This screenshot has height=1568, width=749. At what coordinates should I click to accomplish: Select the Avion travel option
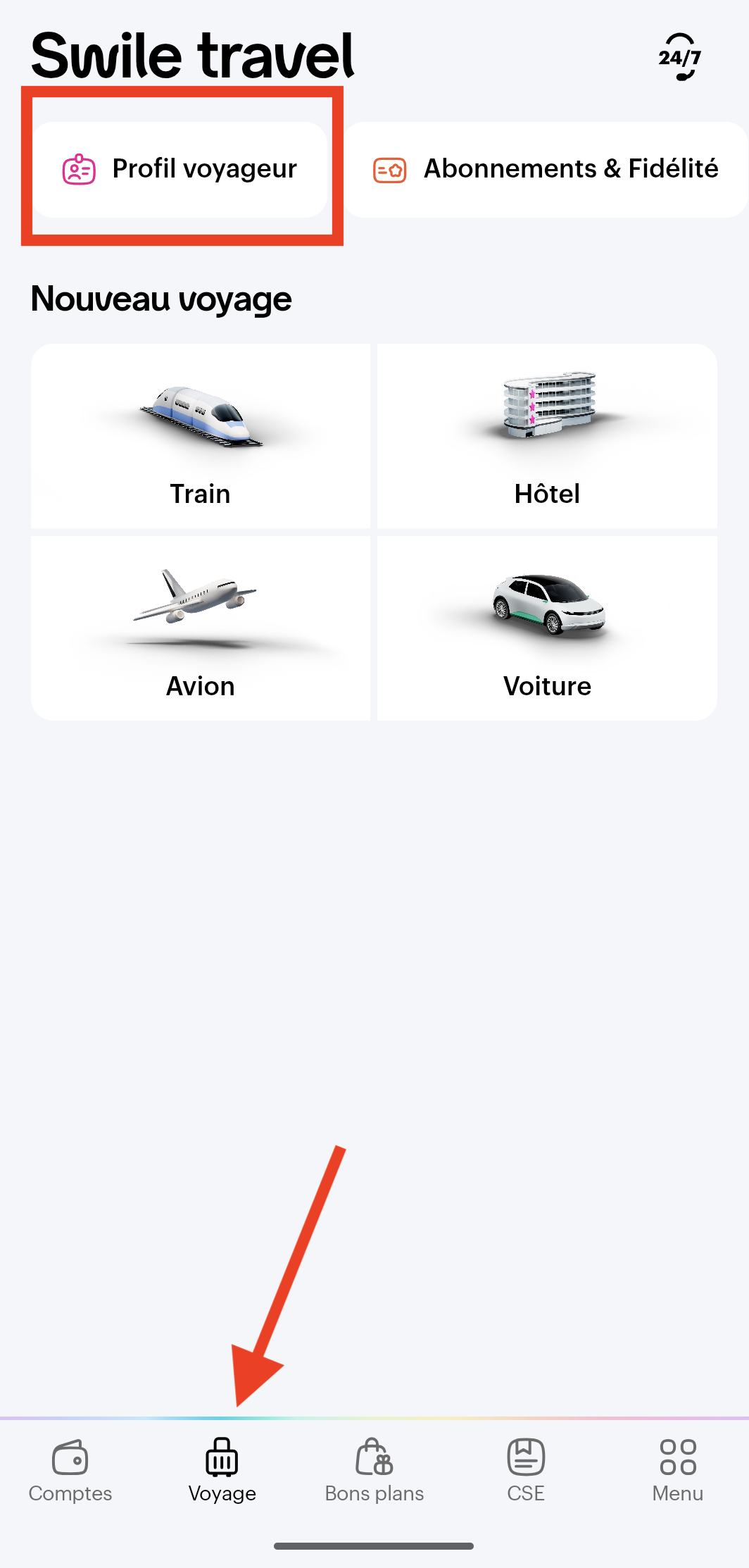tap(201, 628)
